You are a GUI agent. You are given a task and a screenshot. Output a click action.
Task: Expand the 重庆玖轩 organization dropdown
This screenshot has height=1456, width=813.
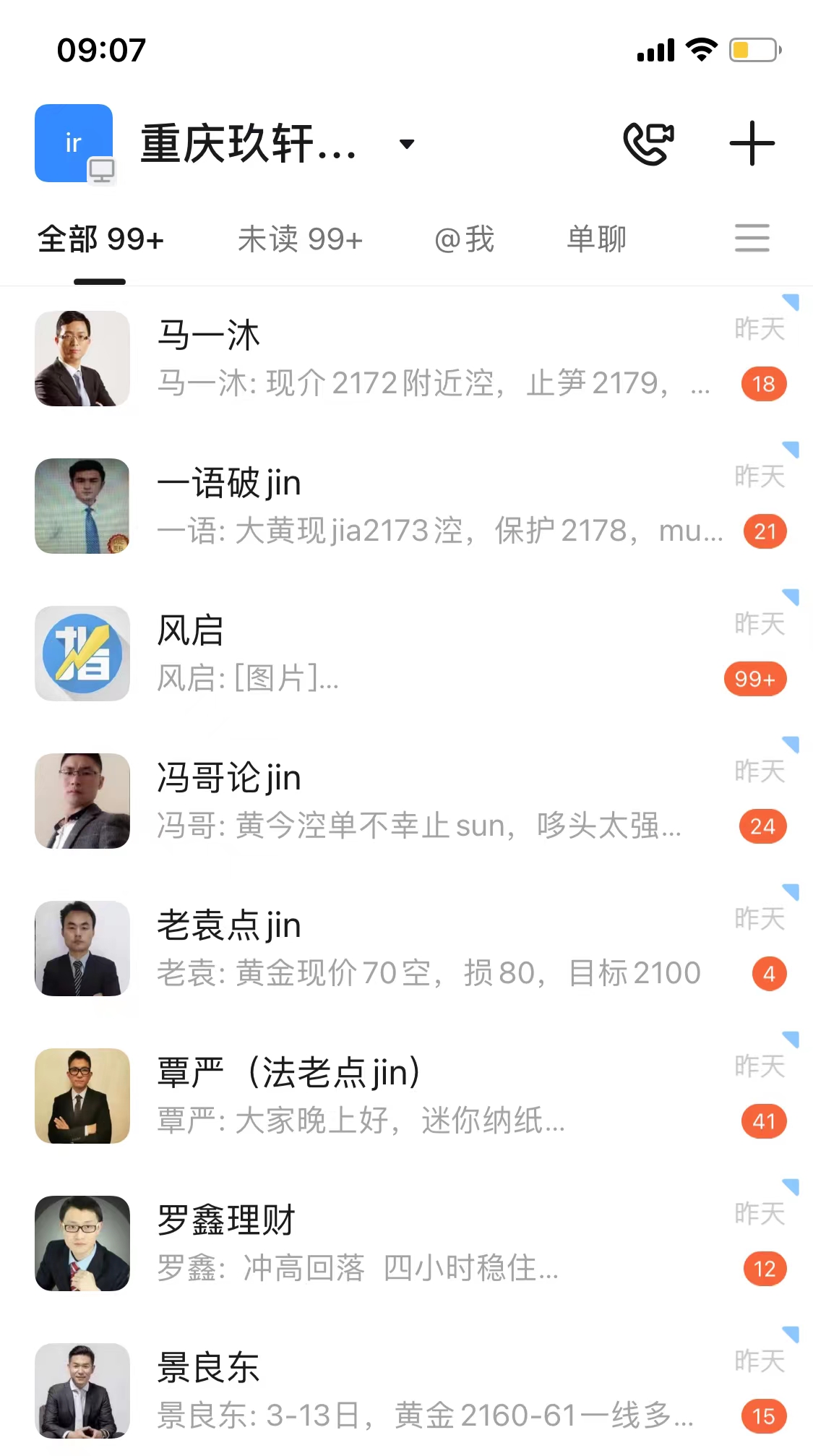click(x=407, y=144)
